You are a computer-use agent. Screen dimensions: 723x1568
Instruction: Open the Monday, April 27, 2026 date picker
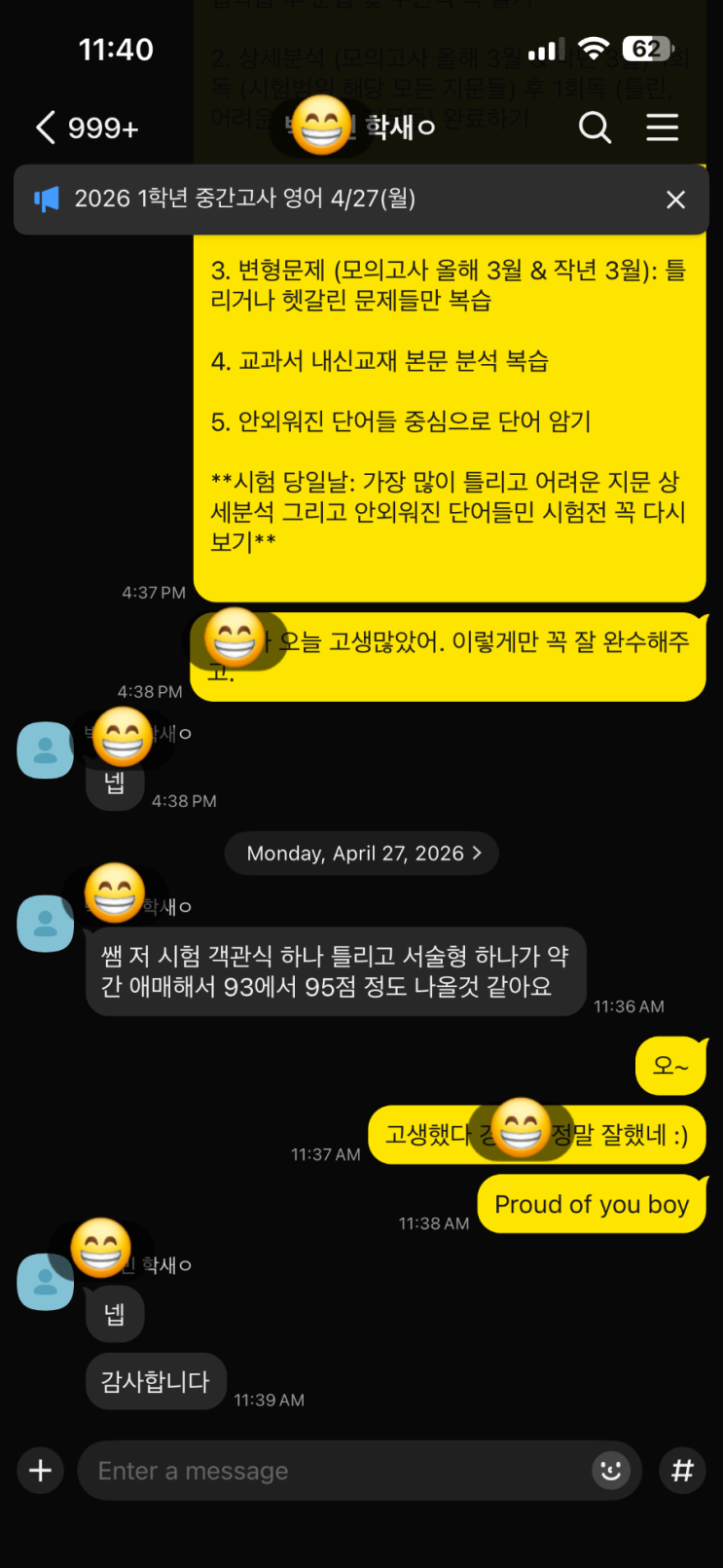(362, 854)
